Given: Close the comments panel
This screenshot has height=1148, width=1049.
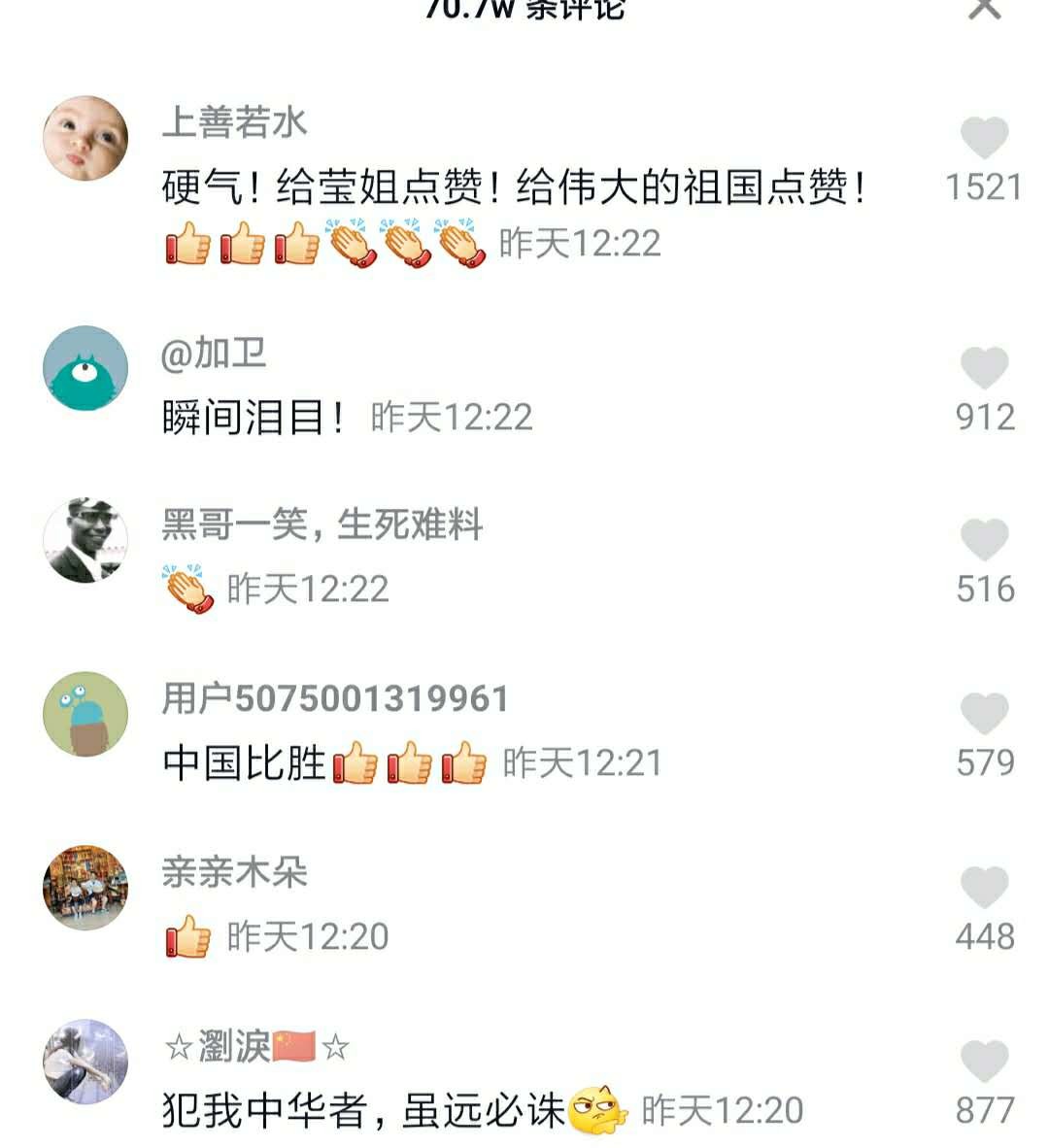Looking at the screenshot, I should pos(984,9).
